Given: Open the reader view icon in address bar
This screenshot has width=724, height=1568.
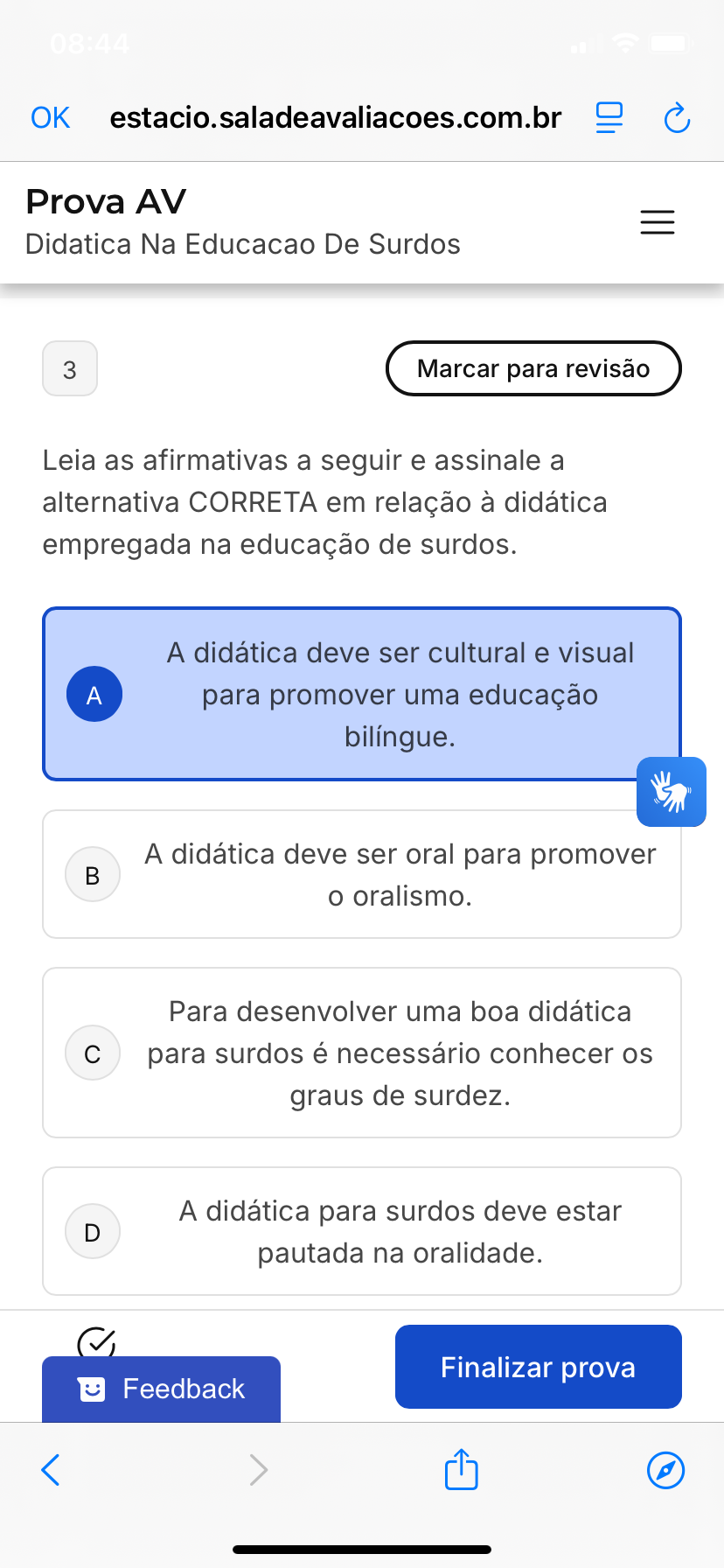Looking at the screenshot, I should (x=609, y=117).
